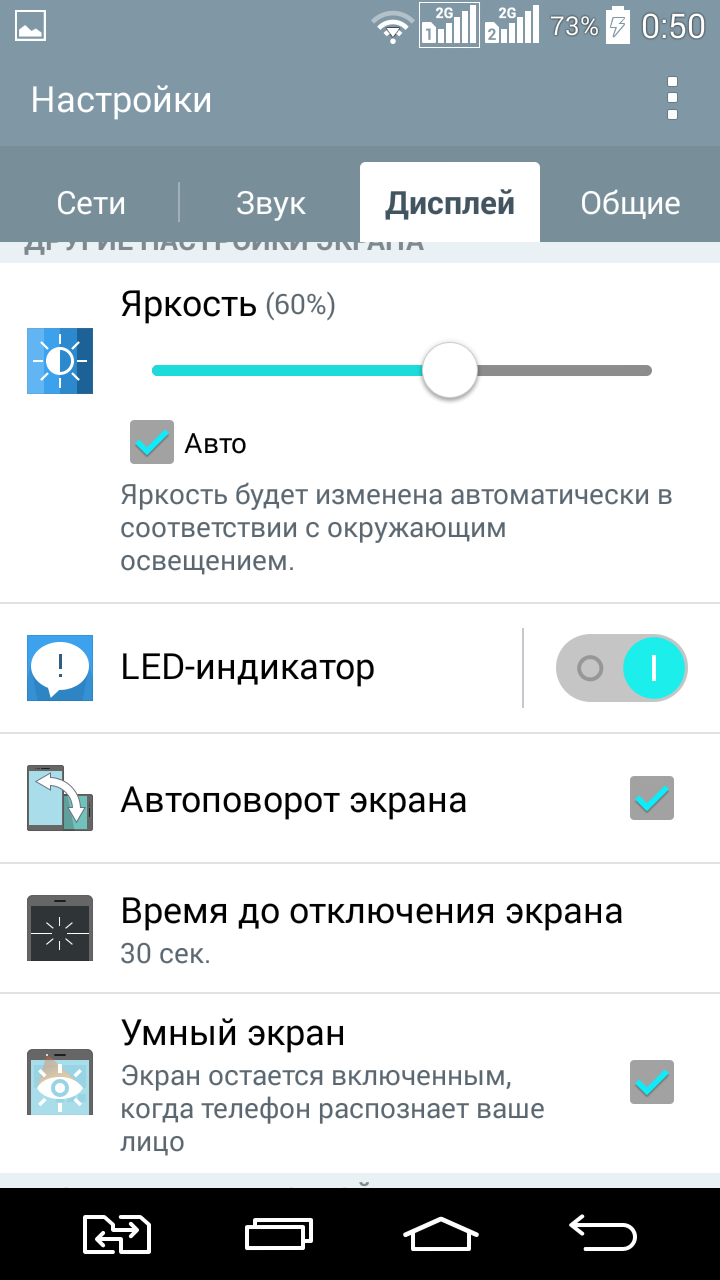The image size is (720, 1280).
Task: Tap the home button in navigation bar
Action: point(440,1233)
